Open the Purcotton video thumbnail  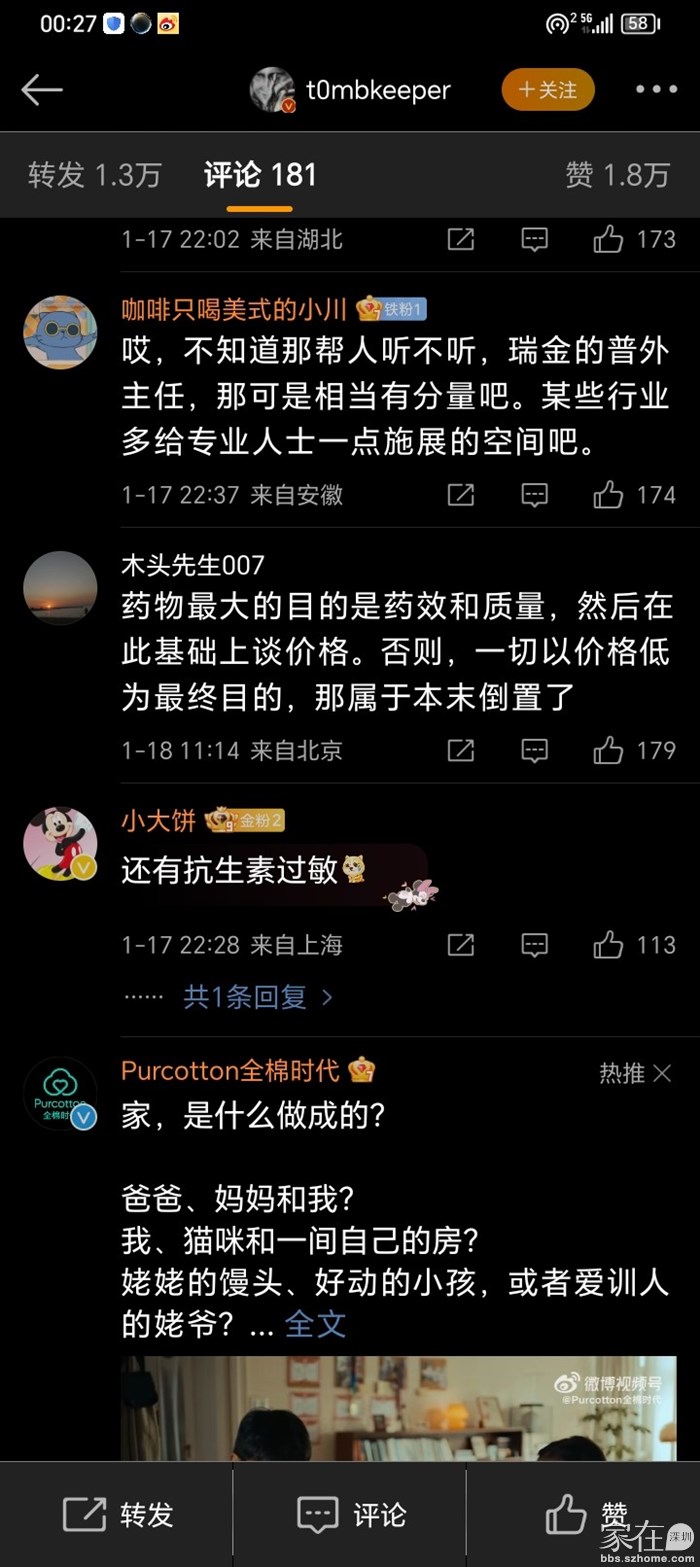(398, 1408)
